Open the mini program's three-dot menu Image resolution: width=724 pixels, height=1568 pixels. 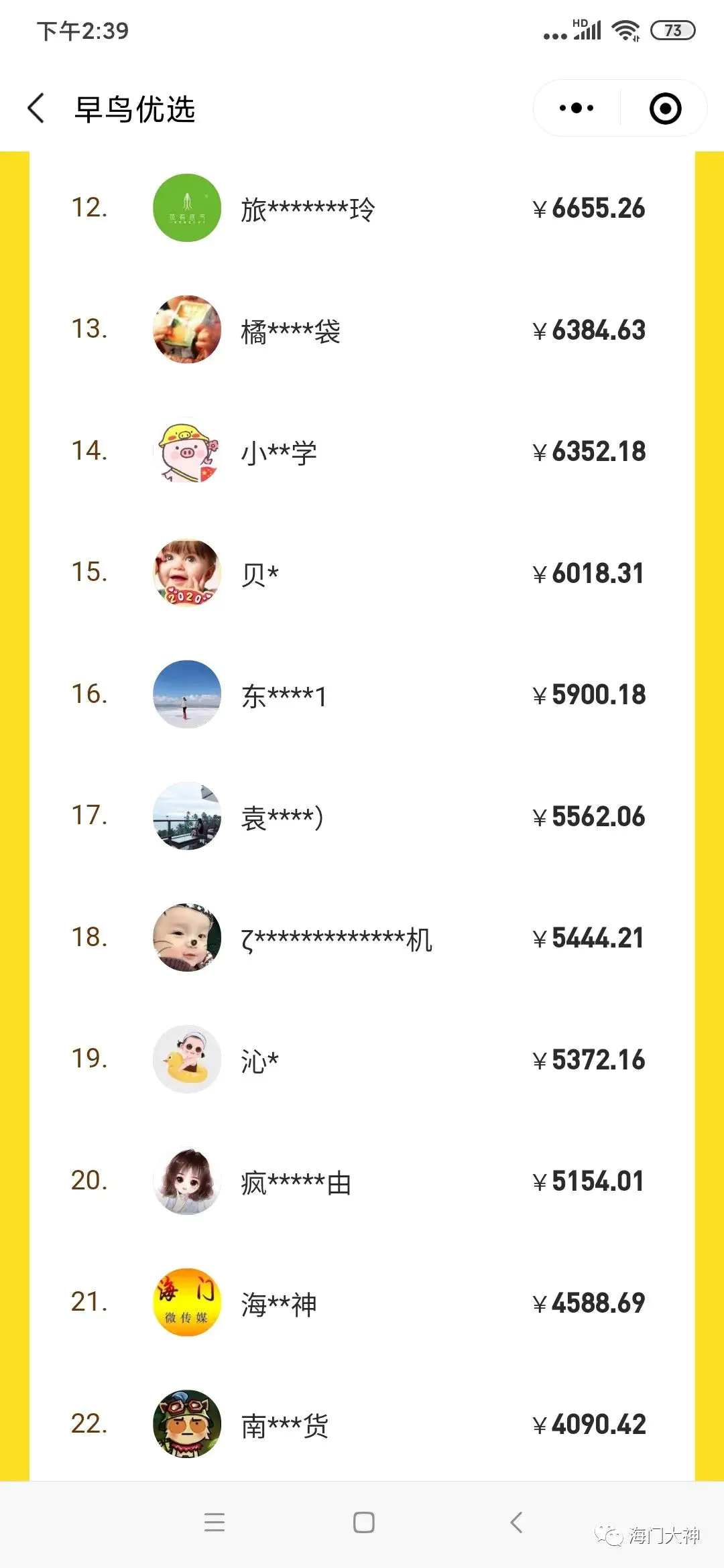577,108
